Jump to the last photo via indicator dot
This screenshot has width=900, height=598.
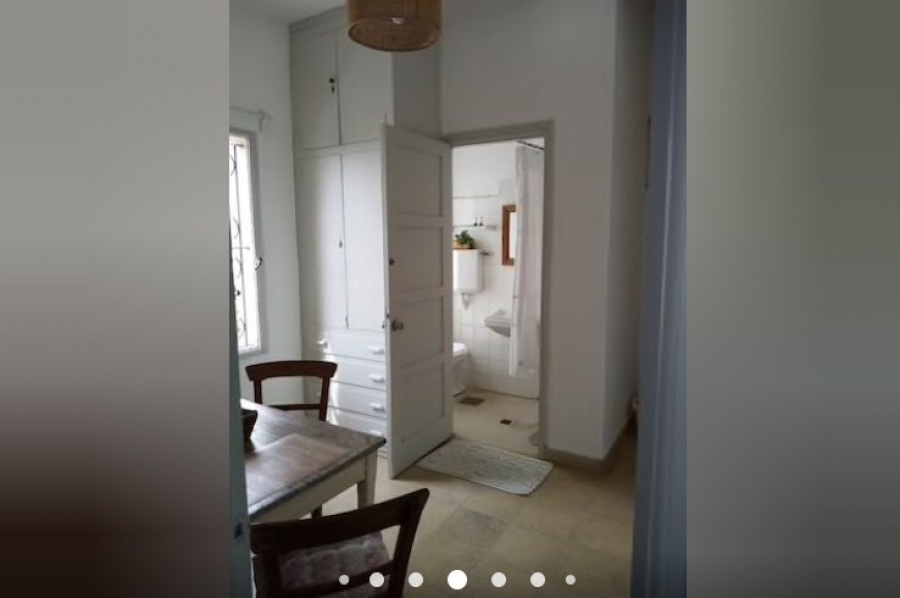[x=570, y=579]
